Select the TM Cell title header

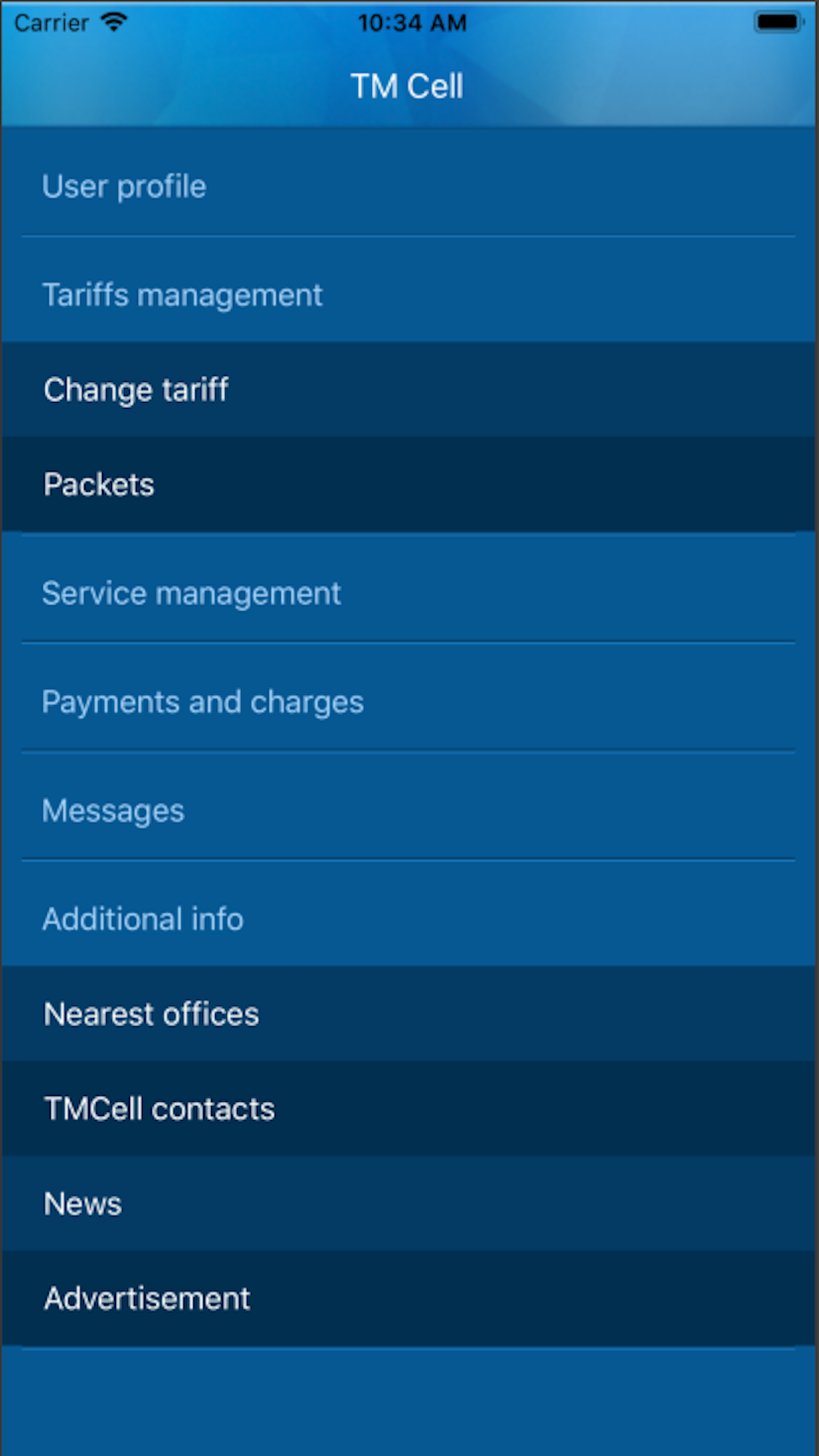[x=408, y=85]
